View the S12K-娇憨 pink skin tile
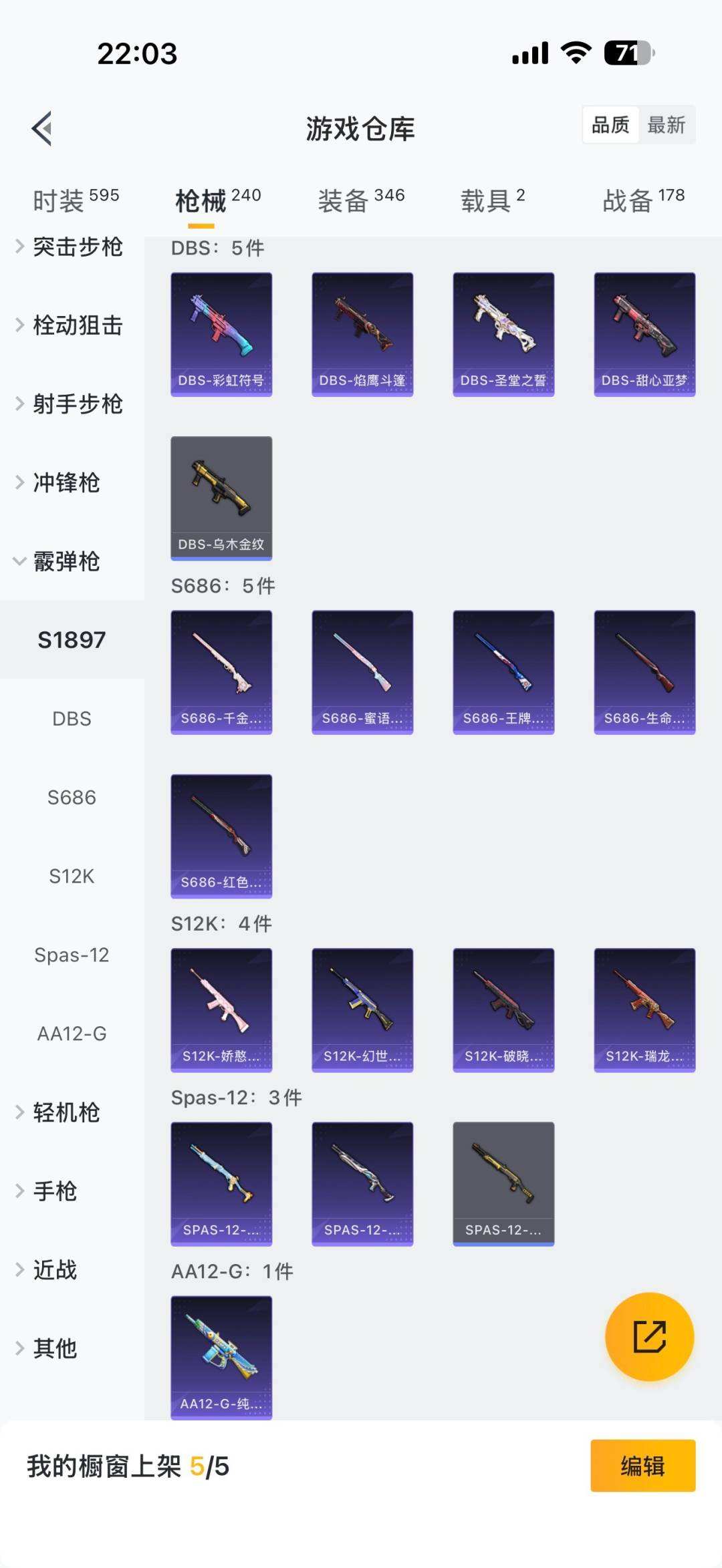The height and width of the screenshot is (1568, 722). pyautogui.click(x=221, y=1009)
